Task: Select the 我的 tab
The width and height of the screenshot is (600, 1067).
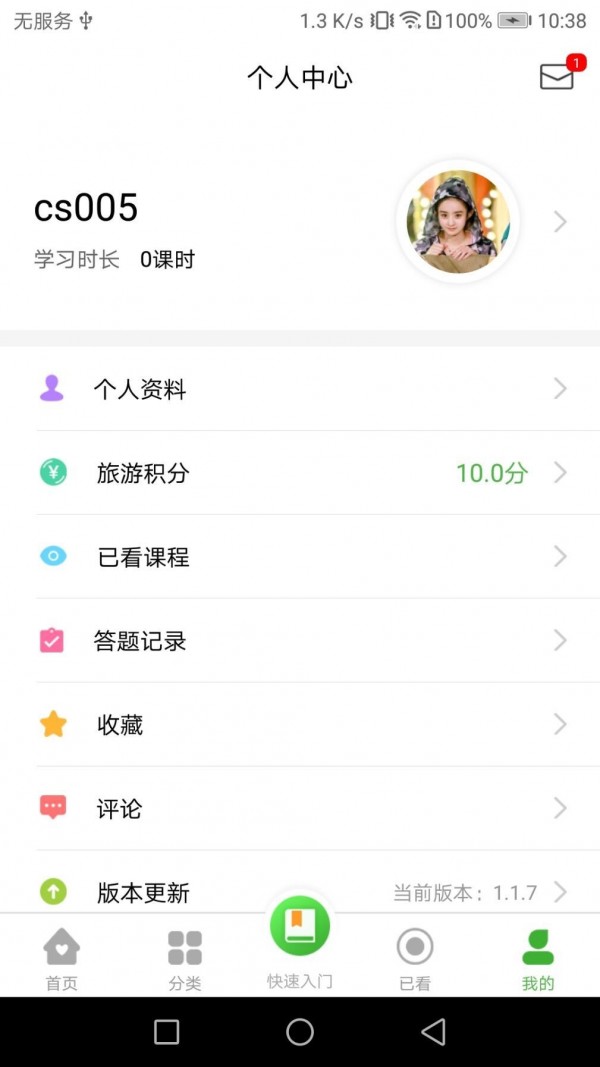Action: click(x=538, y=959)
